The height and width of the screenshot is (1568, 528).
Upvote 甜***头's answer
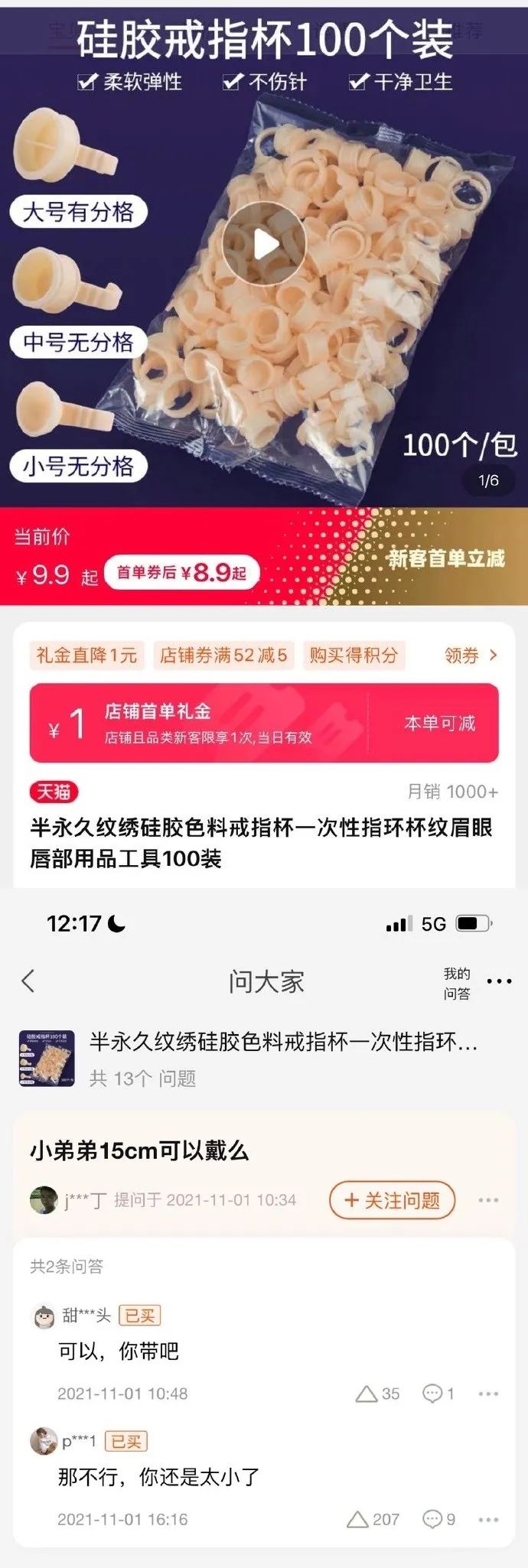pyautogui.click(x=376, y=1394)
